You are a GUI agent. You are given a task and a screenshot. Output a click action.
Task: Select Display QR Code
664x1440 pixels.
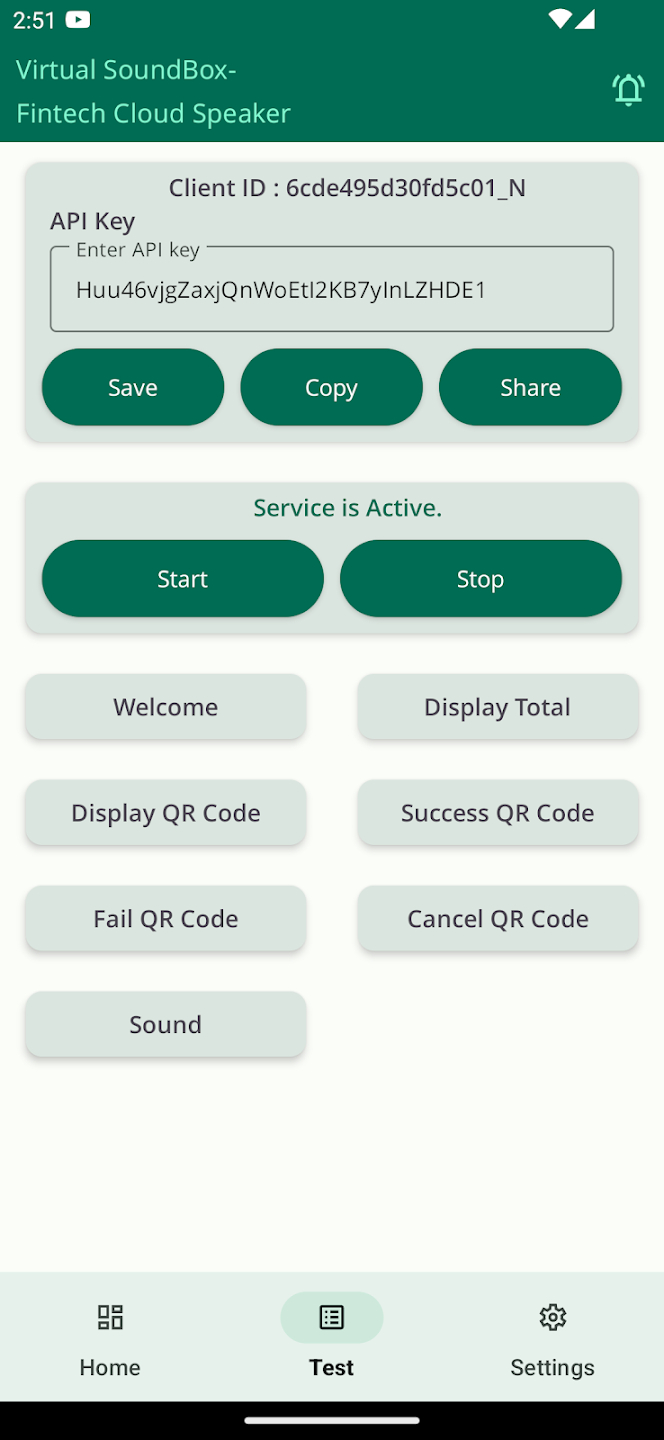[x=166, y=813]
